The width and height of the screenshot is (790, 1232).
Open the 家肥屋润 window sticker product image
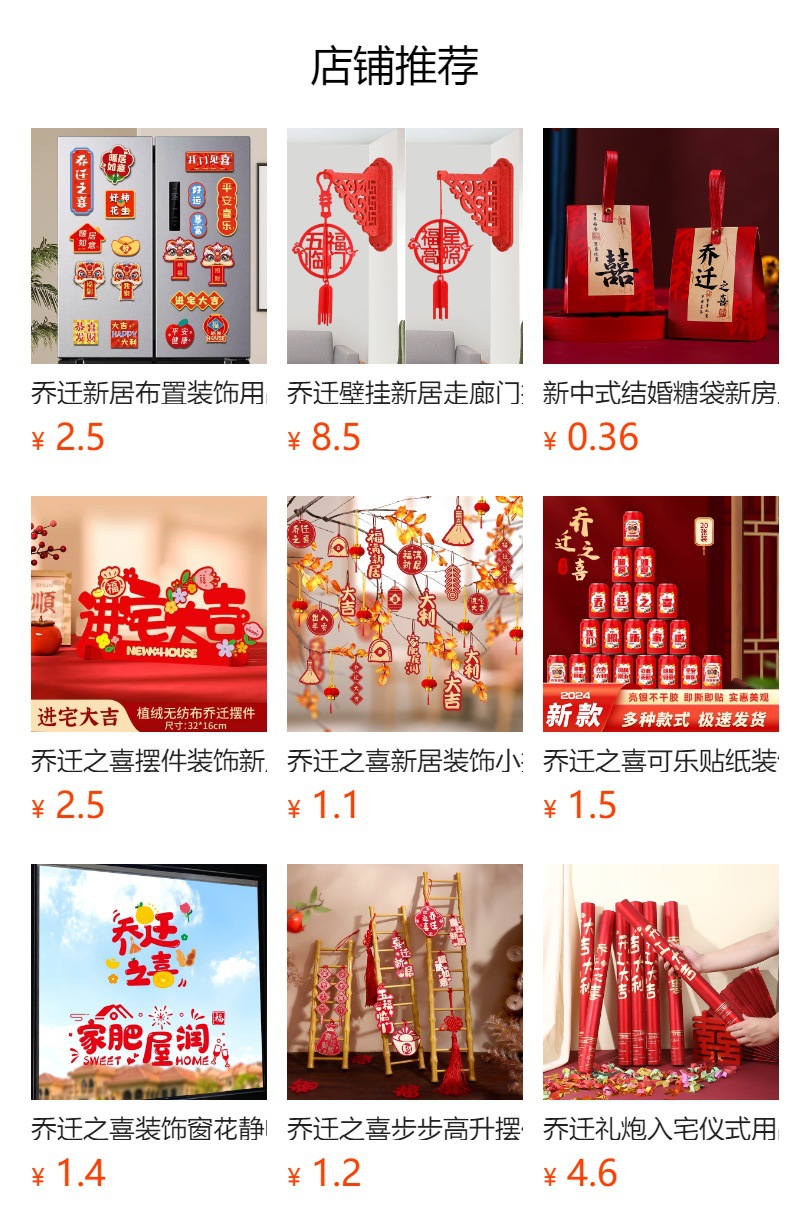(x=148, y=982)
